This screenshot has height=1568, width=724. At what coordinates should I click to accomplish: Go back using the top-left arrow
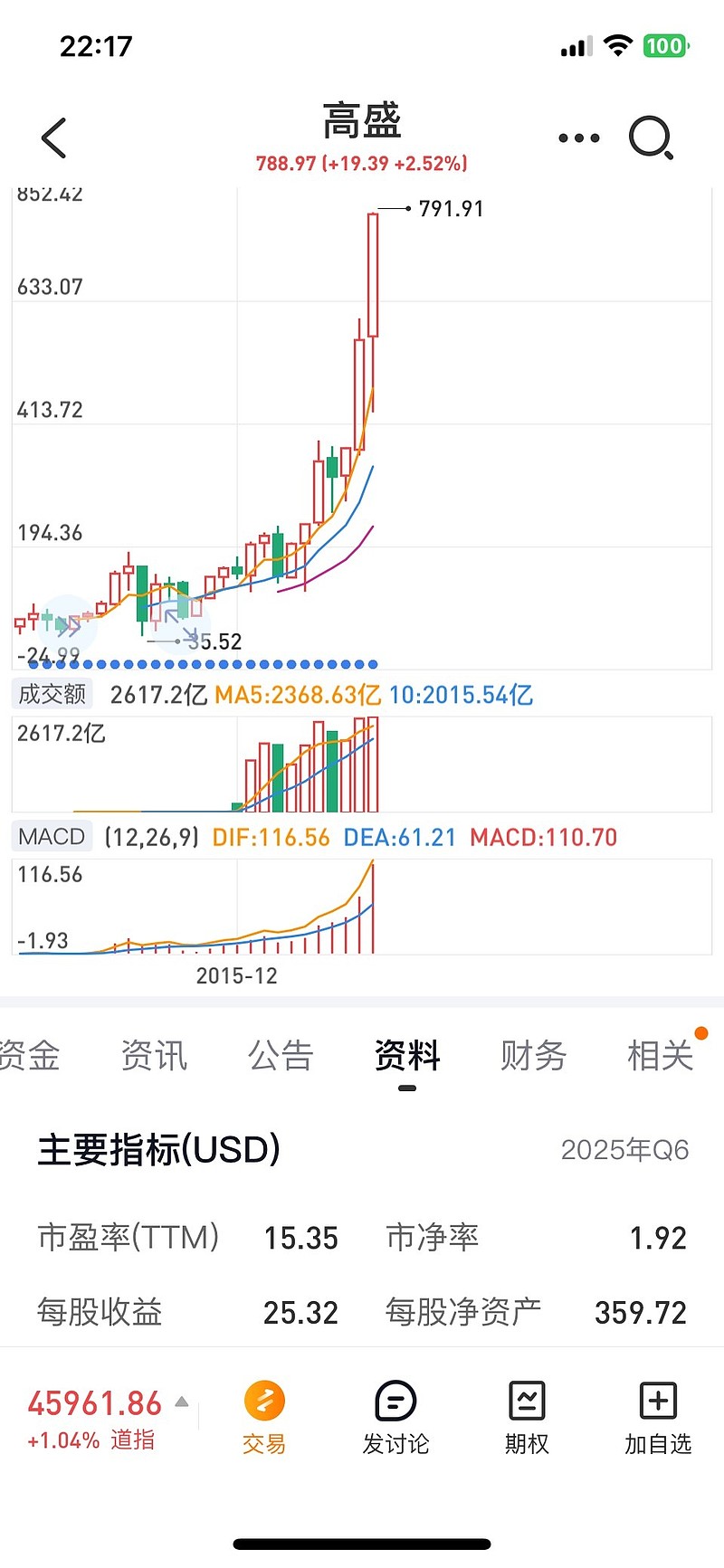pyautogui.click(x=54, y=138)
